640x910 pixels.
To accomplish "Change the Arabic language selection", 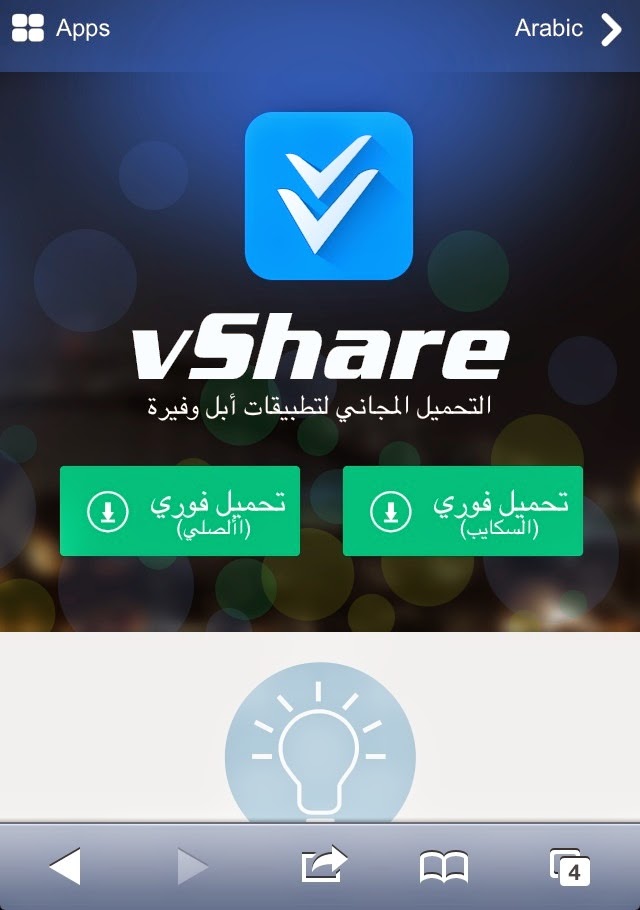I will [567, 29].
